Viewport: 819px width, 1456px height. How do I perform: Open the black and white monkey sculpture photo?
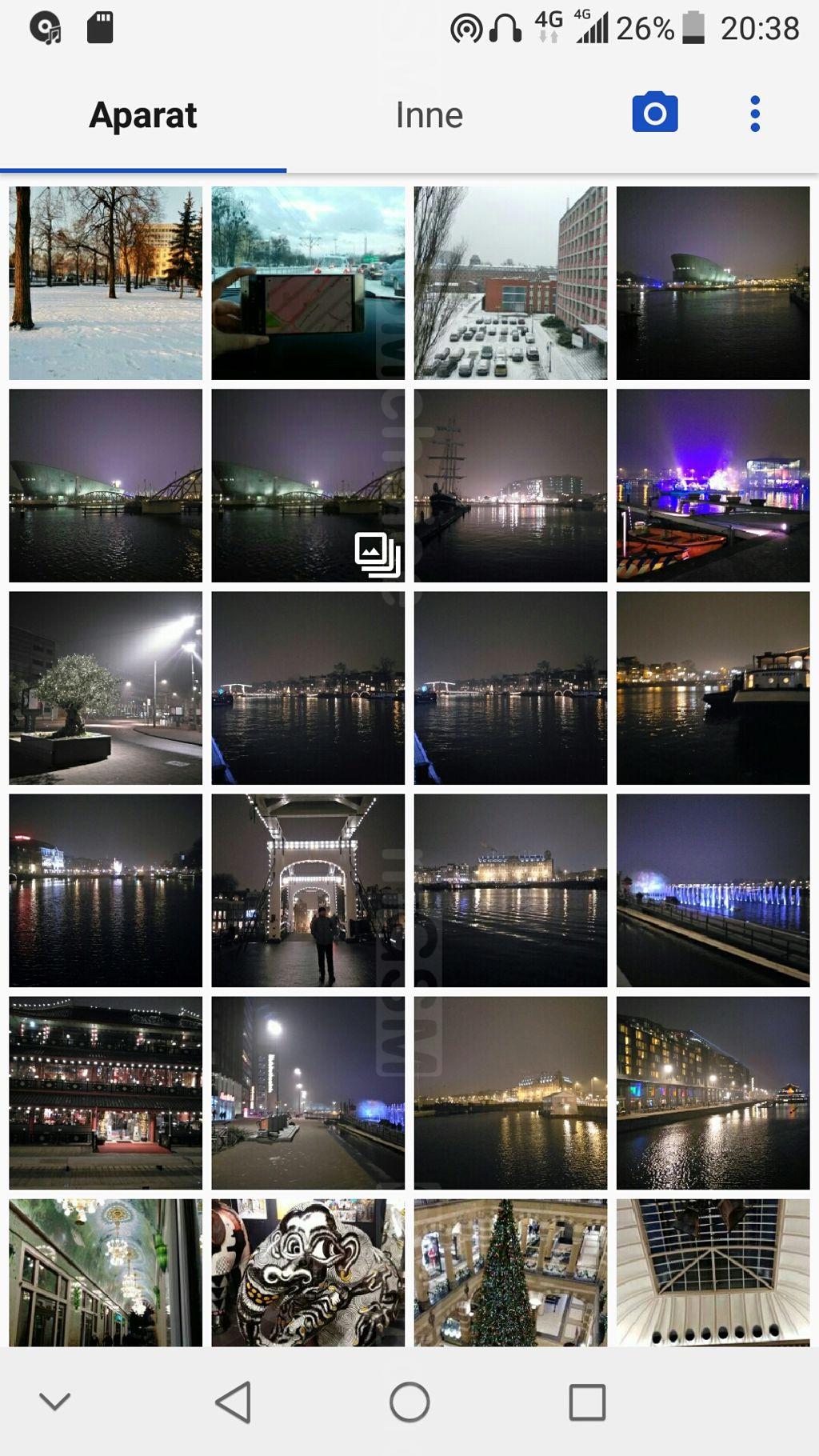[x=308, y=1272]
